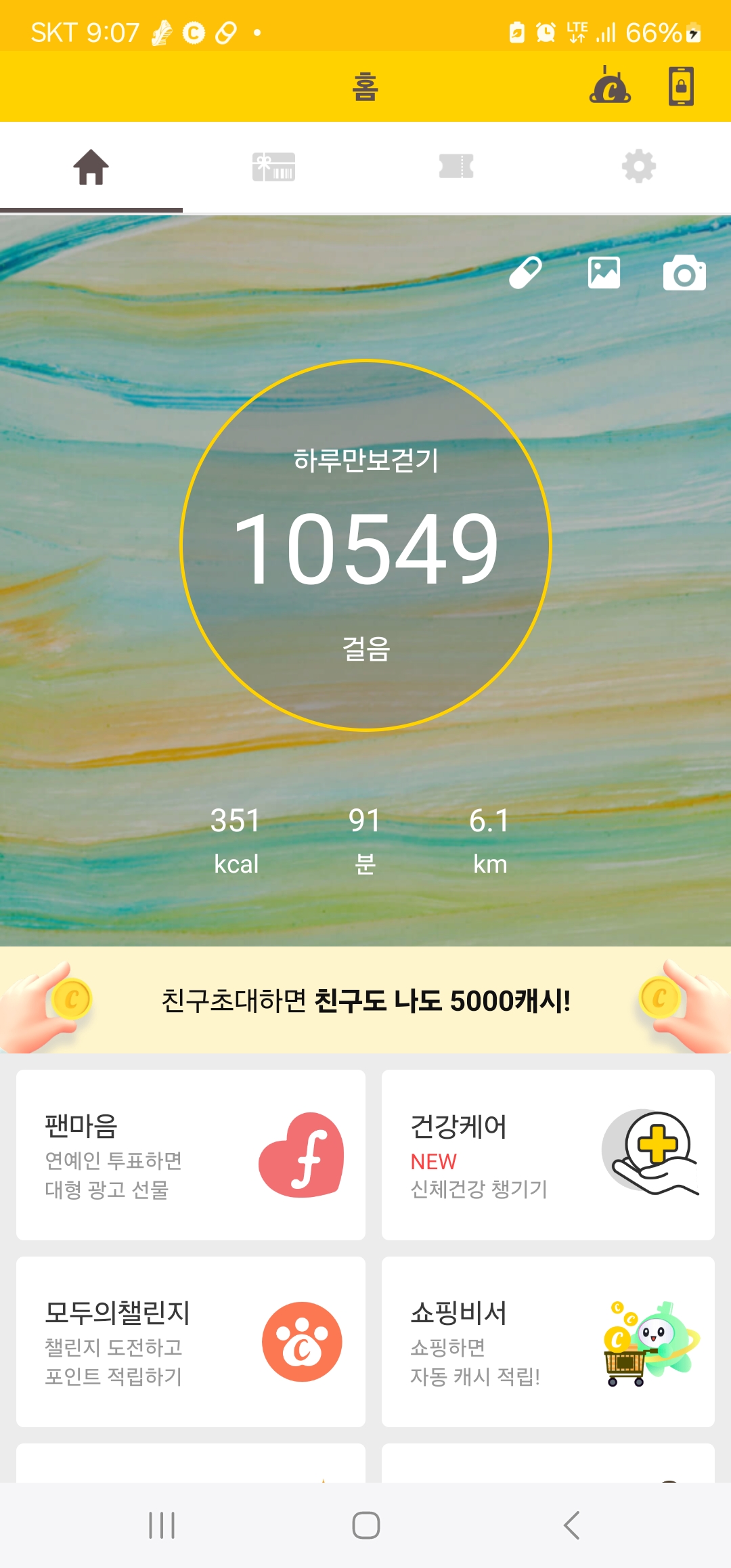Open the camera icon
Viewport: 731px width, 1568px height.
tap(684, 273)
